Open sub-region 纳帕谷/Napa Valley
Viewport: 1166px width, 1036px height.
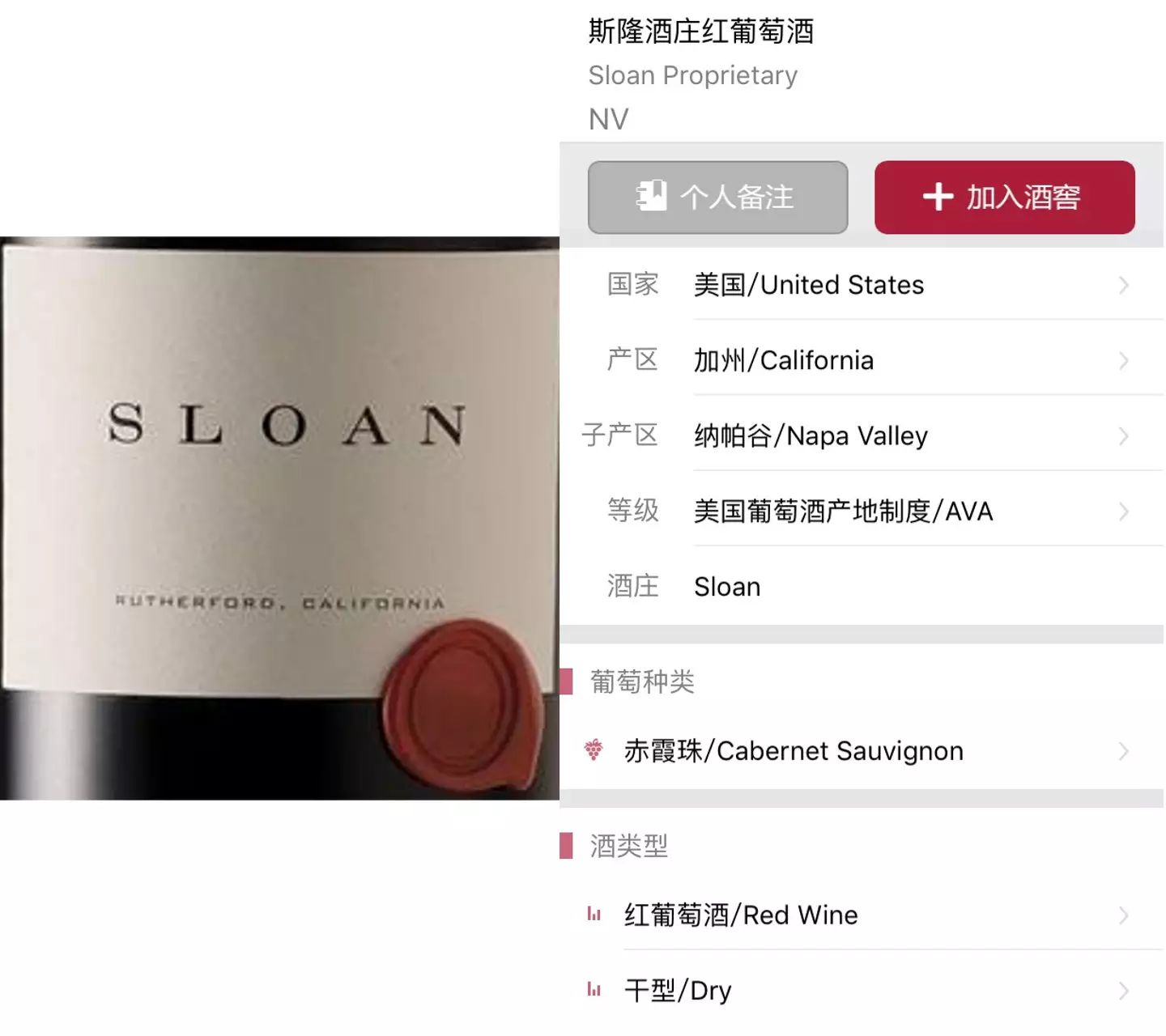(862, 435)
